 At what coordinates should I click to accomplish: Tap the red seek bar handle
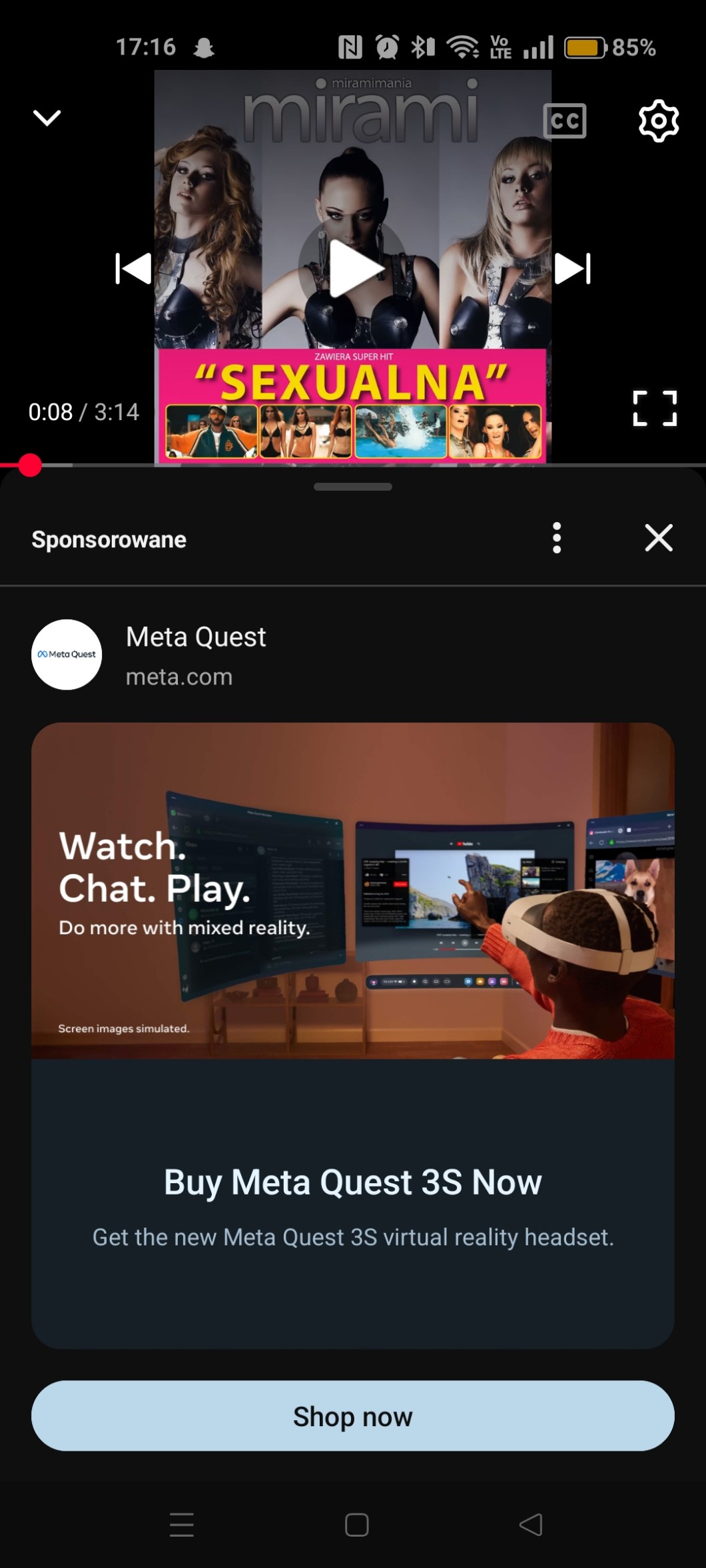[30, 465]
